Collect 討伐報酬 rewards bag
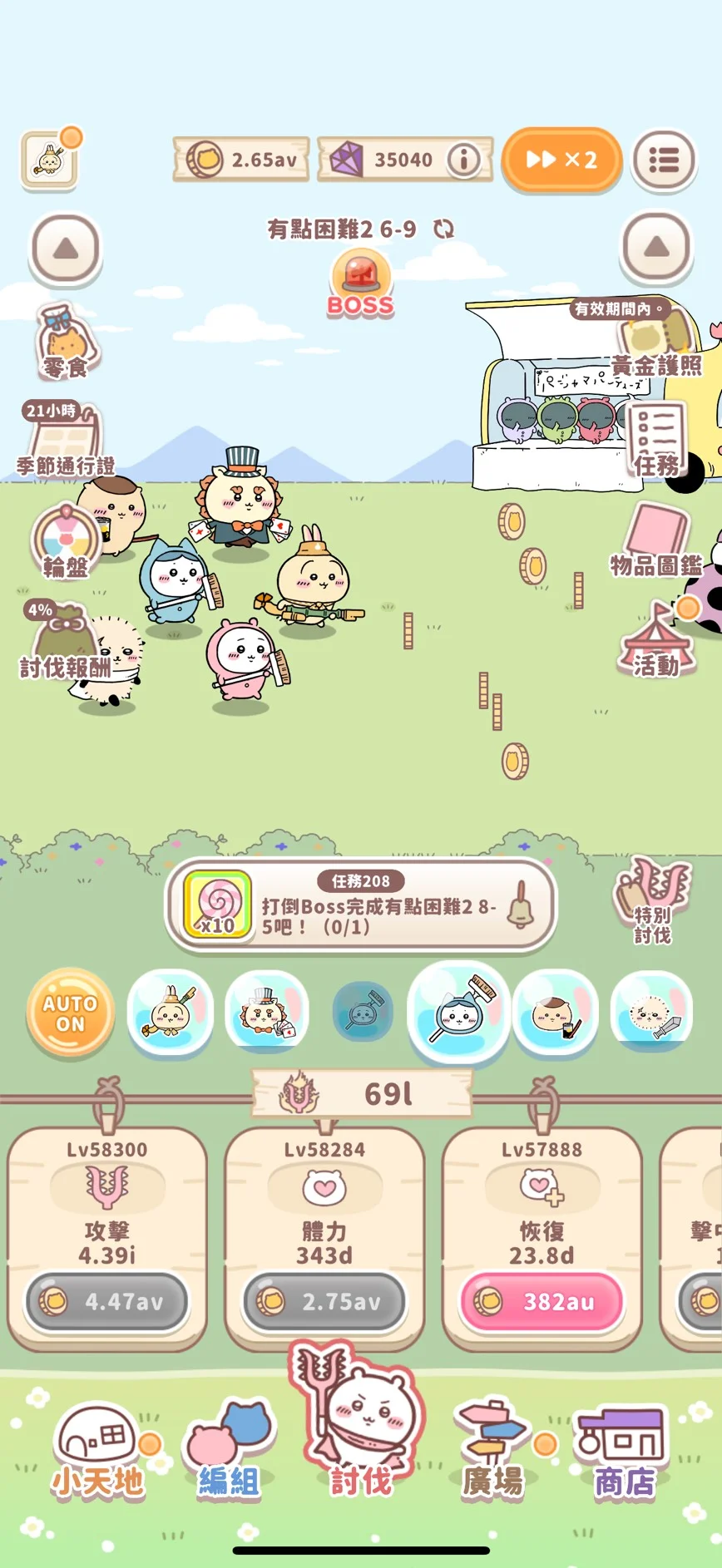The height and width of the screenshot is (1568, 722). (65, 640)
